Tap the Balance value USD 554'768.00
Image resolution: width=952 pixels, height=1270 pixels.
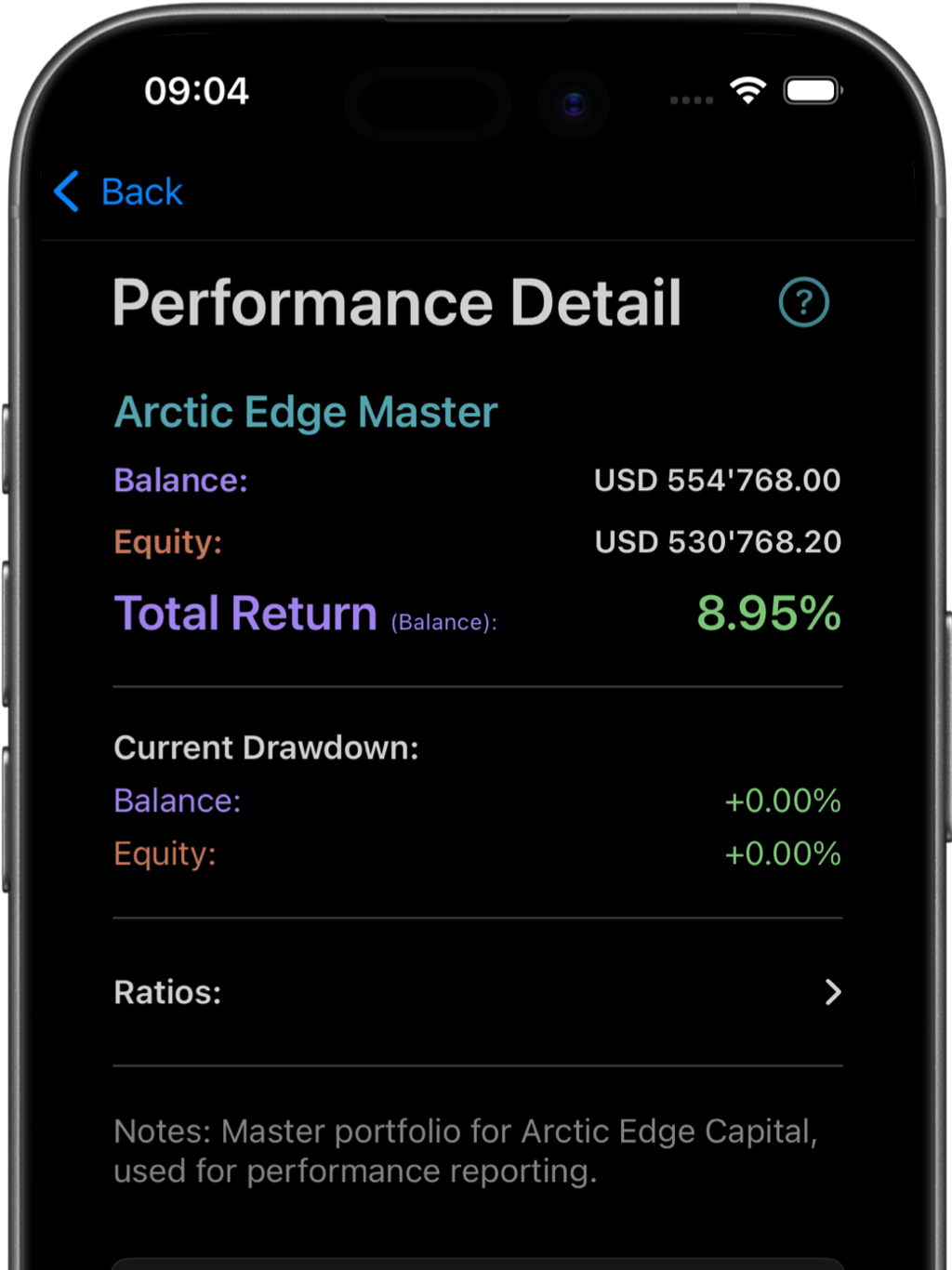[717, 481]
